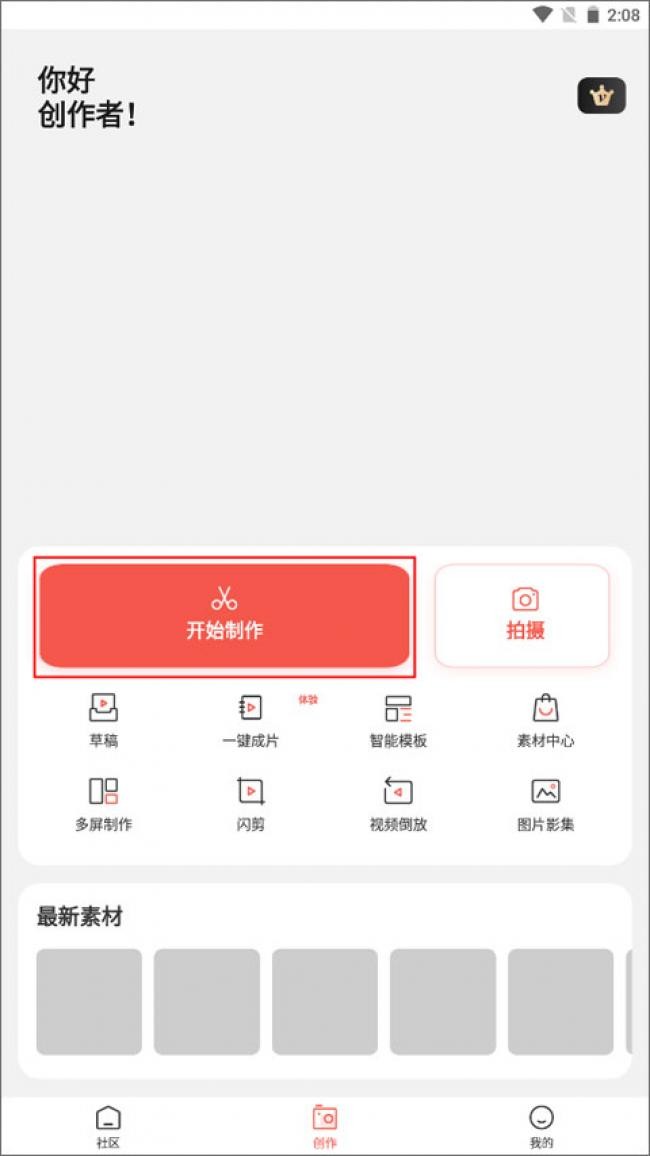Open the first thumbnail under 最新素材
650x1156 pixels.
[x=89, y=1001]
